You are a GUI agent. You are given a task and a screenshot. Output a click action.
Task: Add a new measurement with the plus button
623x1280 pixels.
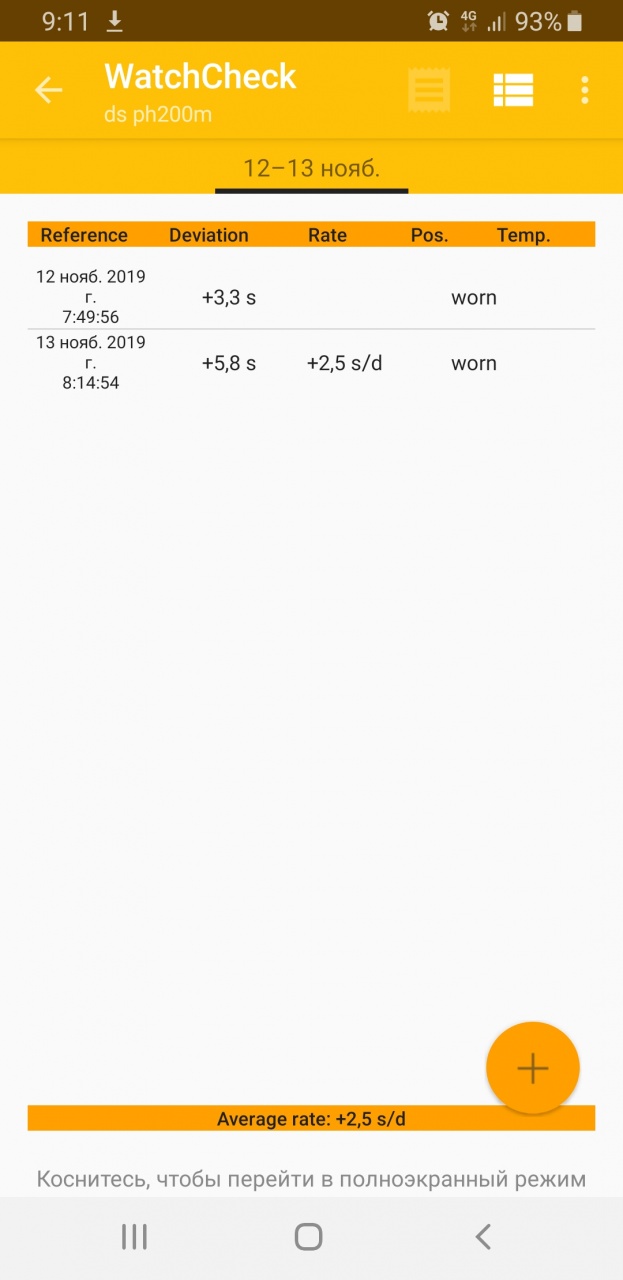point(532,1068)
